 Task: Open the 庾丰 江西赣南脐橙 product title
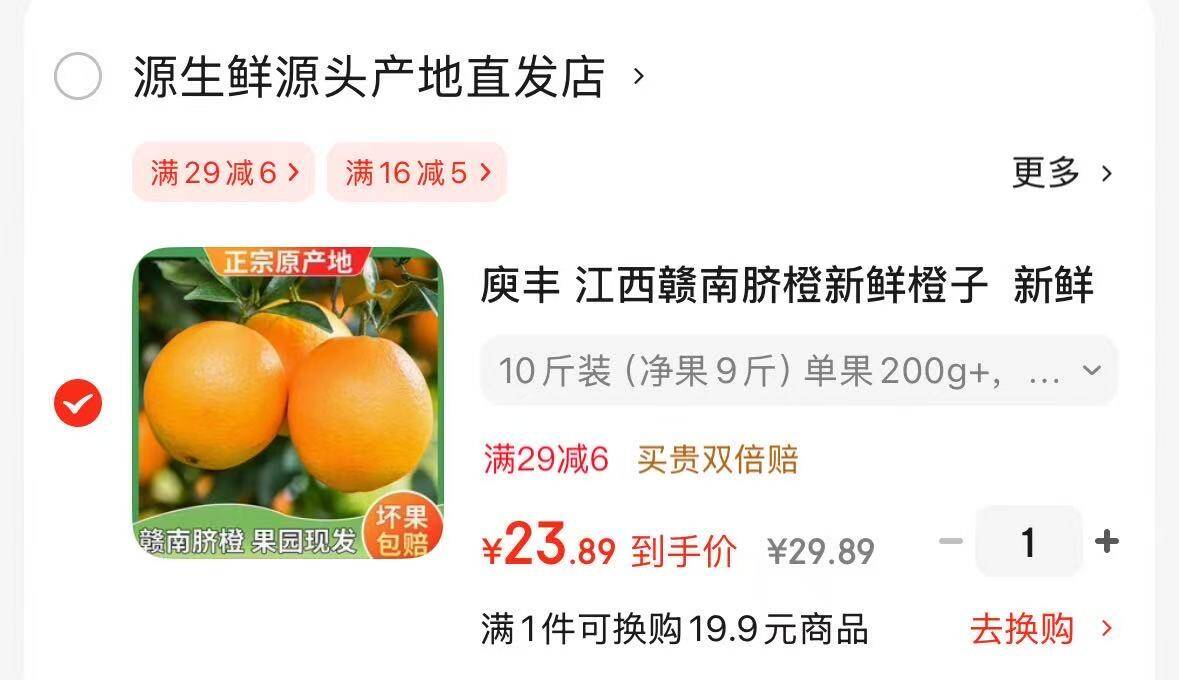click(787, 285)
